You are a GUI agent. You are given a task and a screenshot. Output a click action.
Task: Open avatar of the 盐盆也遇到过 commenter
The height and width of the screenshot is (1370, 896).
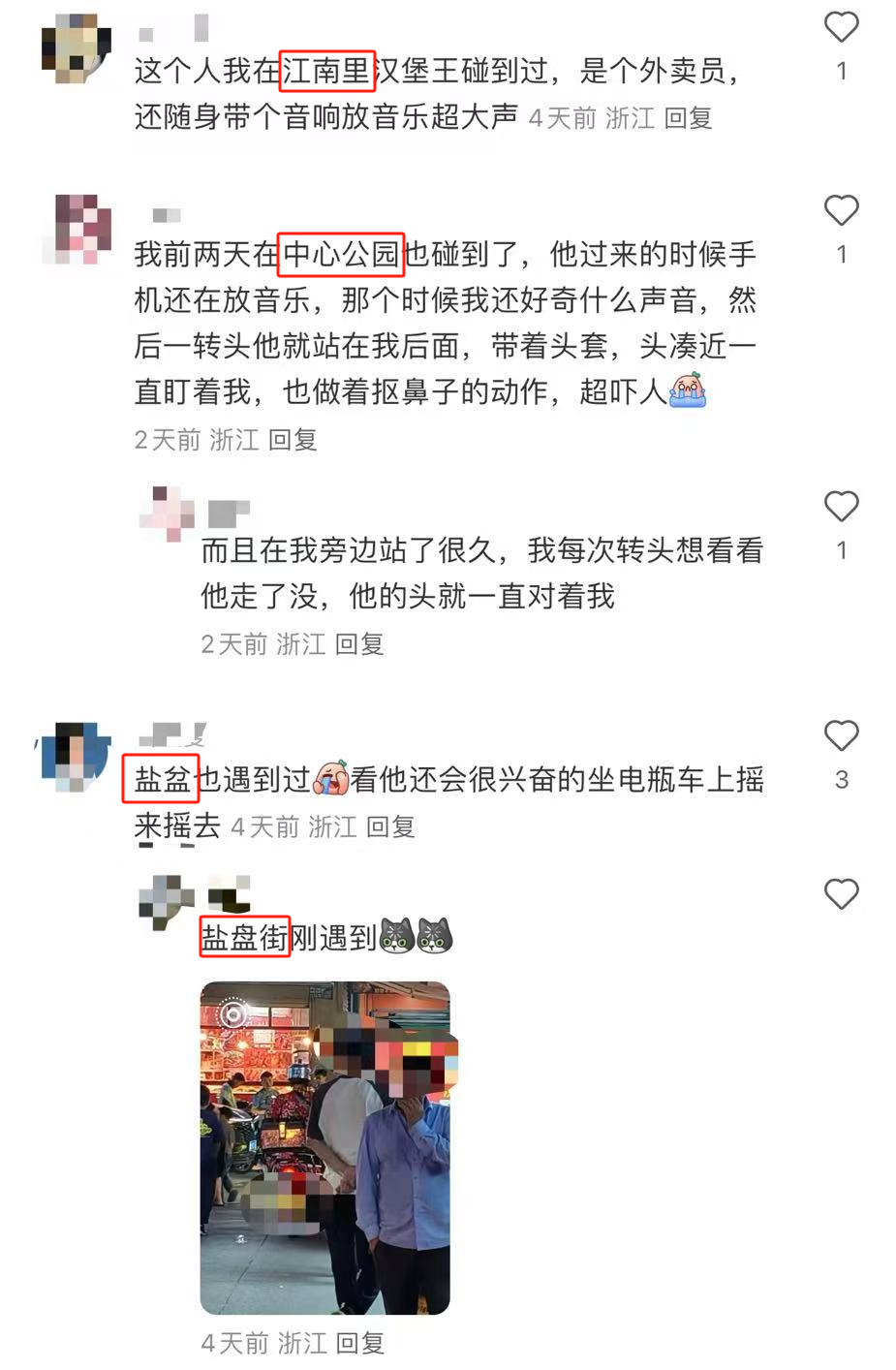(77, 756)
